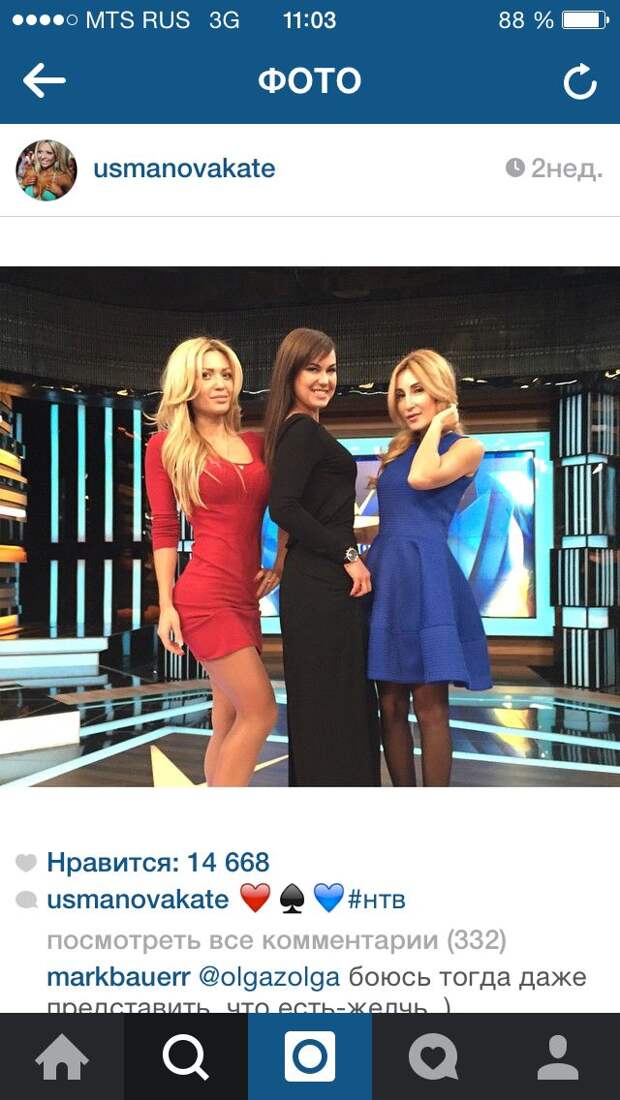Go back using the arrow icon
Viewport: 620px width, 1100px height.
pyautogui.click(x=44, y=81)
